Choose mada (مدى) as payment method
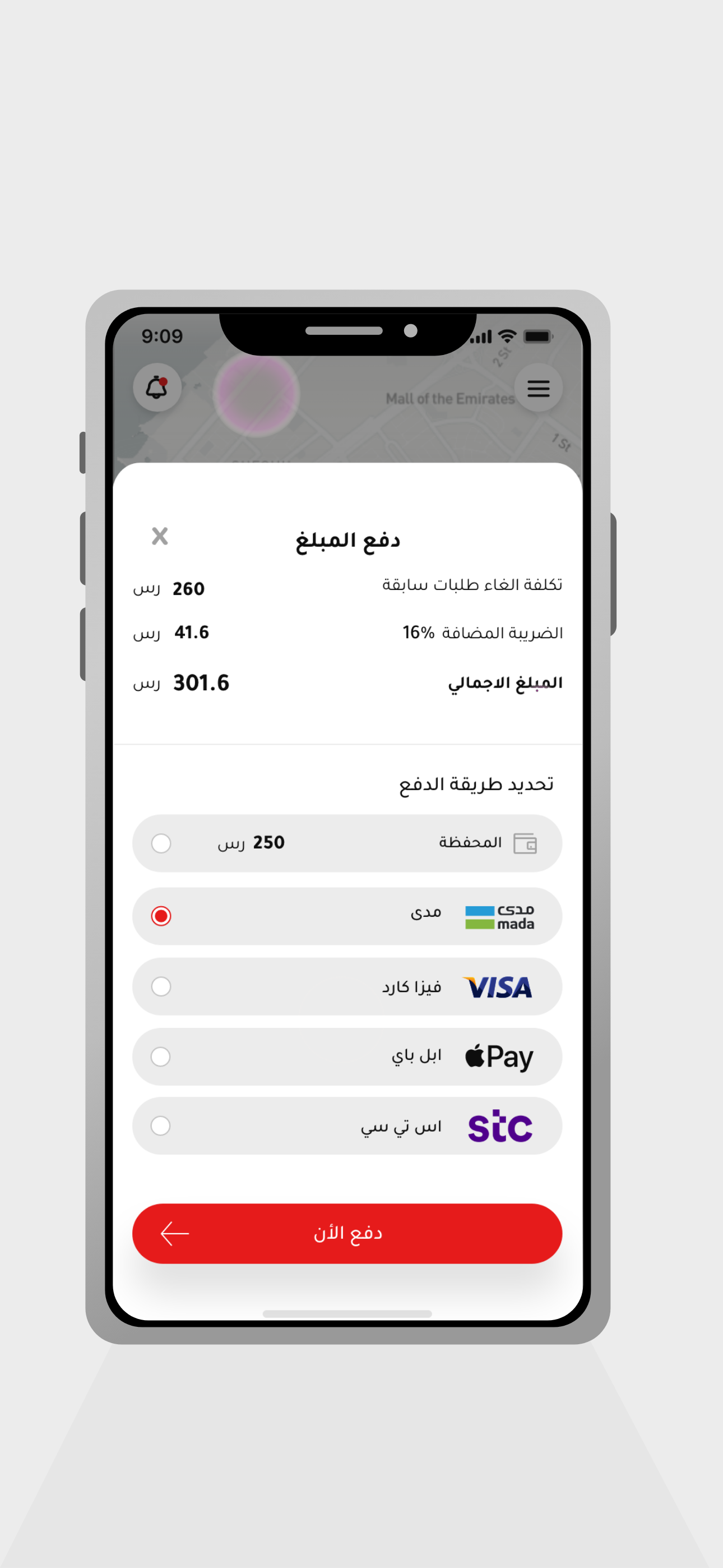This screenshot has width=723, height=1568. [x=347, y=916]
